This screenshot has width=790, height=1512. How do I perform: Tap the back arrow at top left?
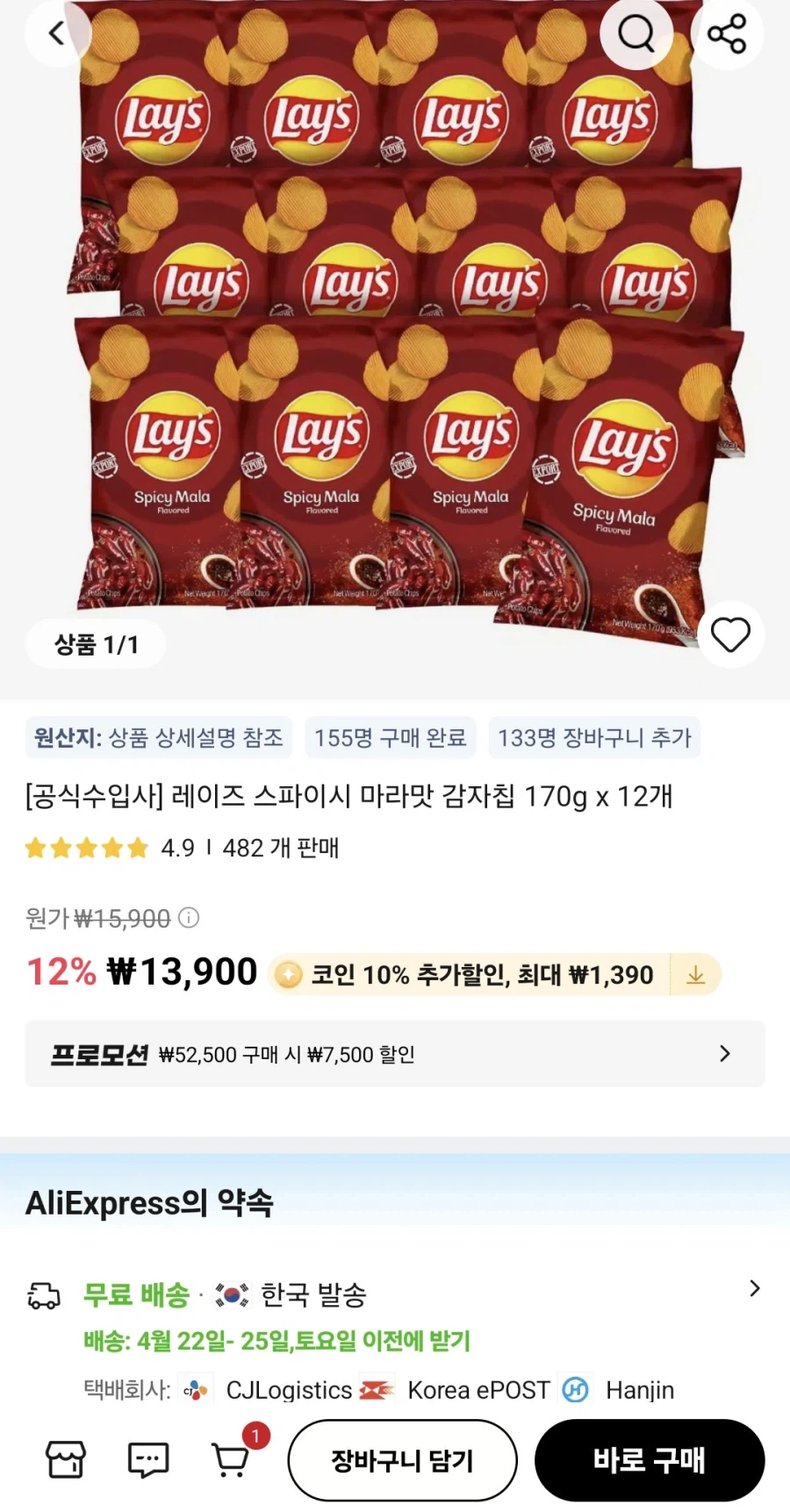click(58, 33)
